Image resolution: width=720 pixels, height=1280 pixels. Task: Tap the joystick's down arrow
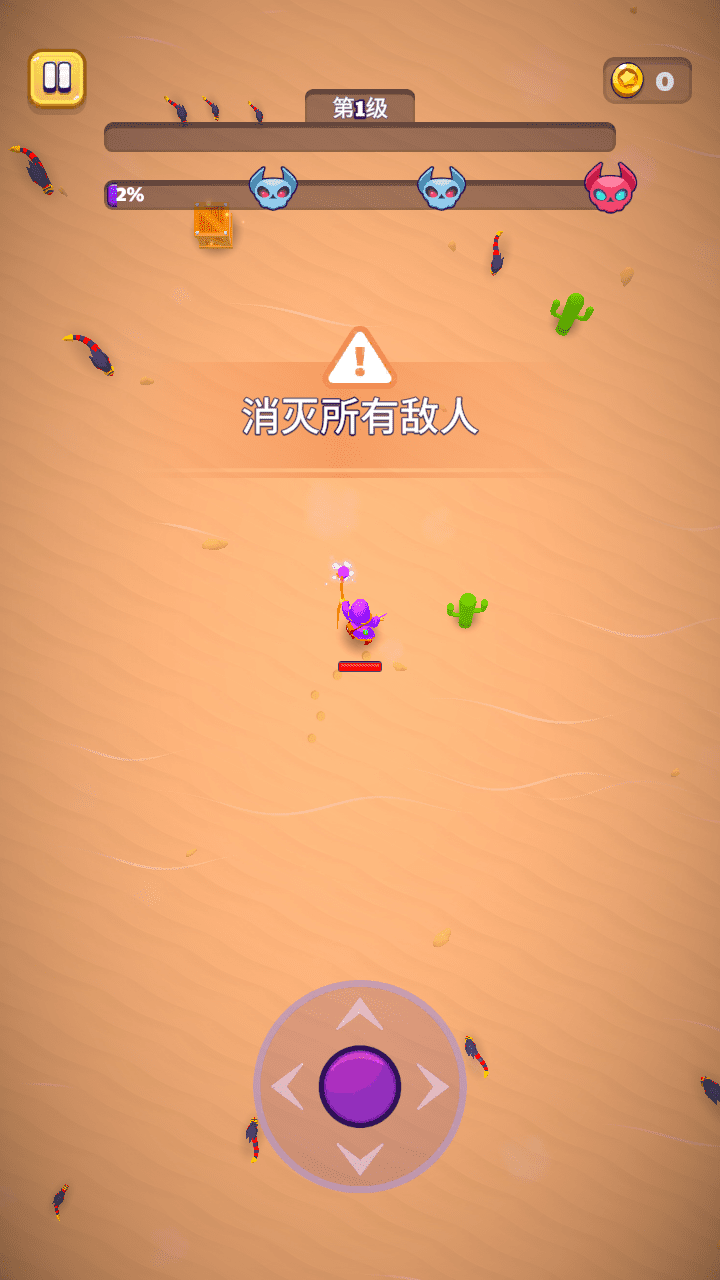tap(360, 1158)
